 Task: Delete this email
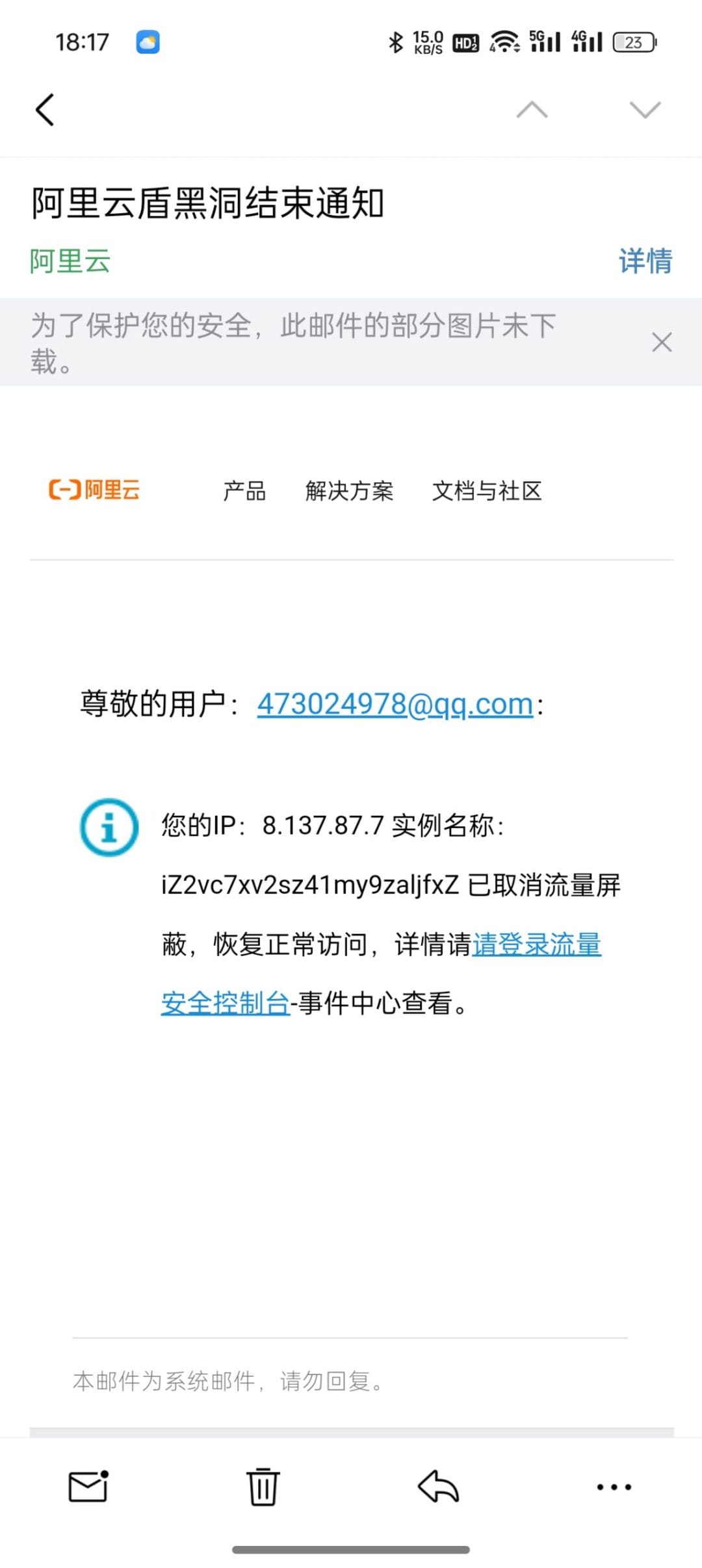tap(263, 1486)
